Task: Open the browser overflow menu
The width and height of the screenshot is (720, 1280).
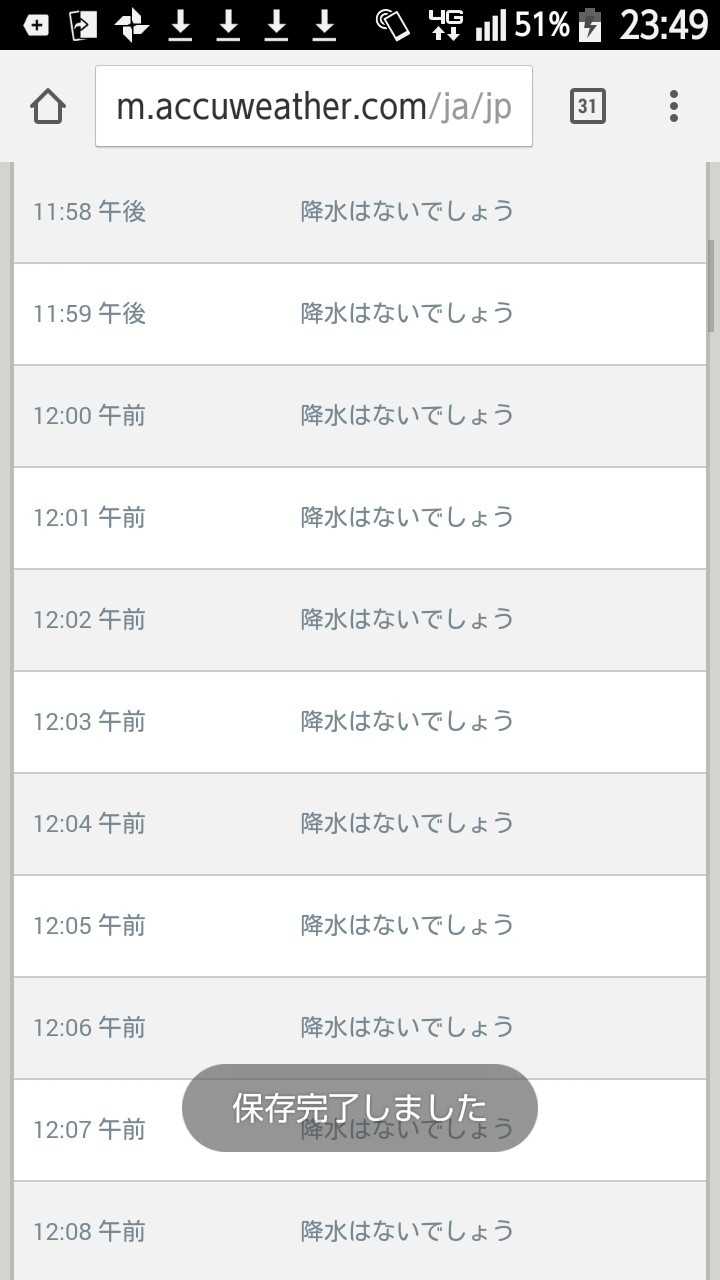Action: coord(674,106)
